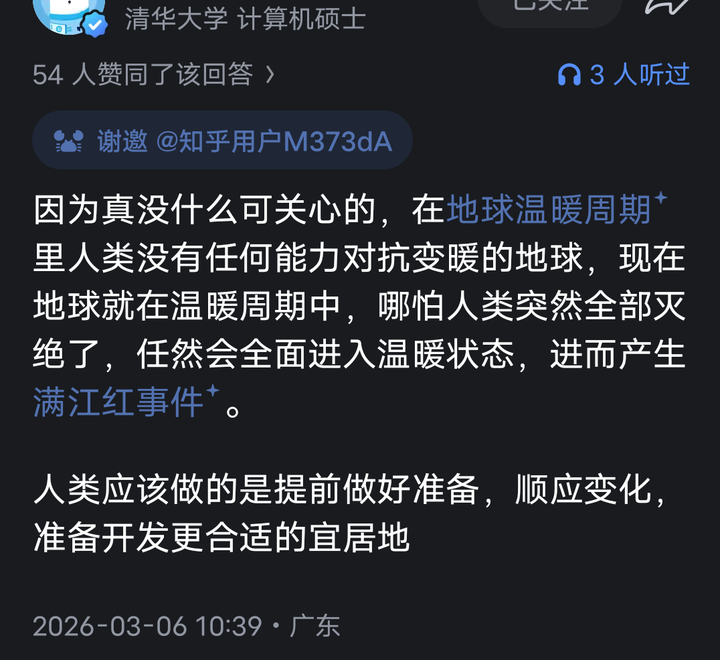Tap the 已关注 following button

coord(550,9)
